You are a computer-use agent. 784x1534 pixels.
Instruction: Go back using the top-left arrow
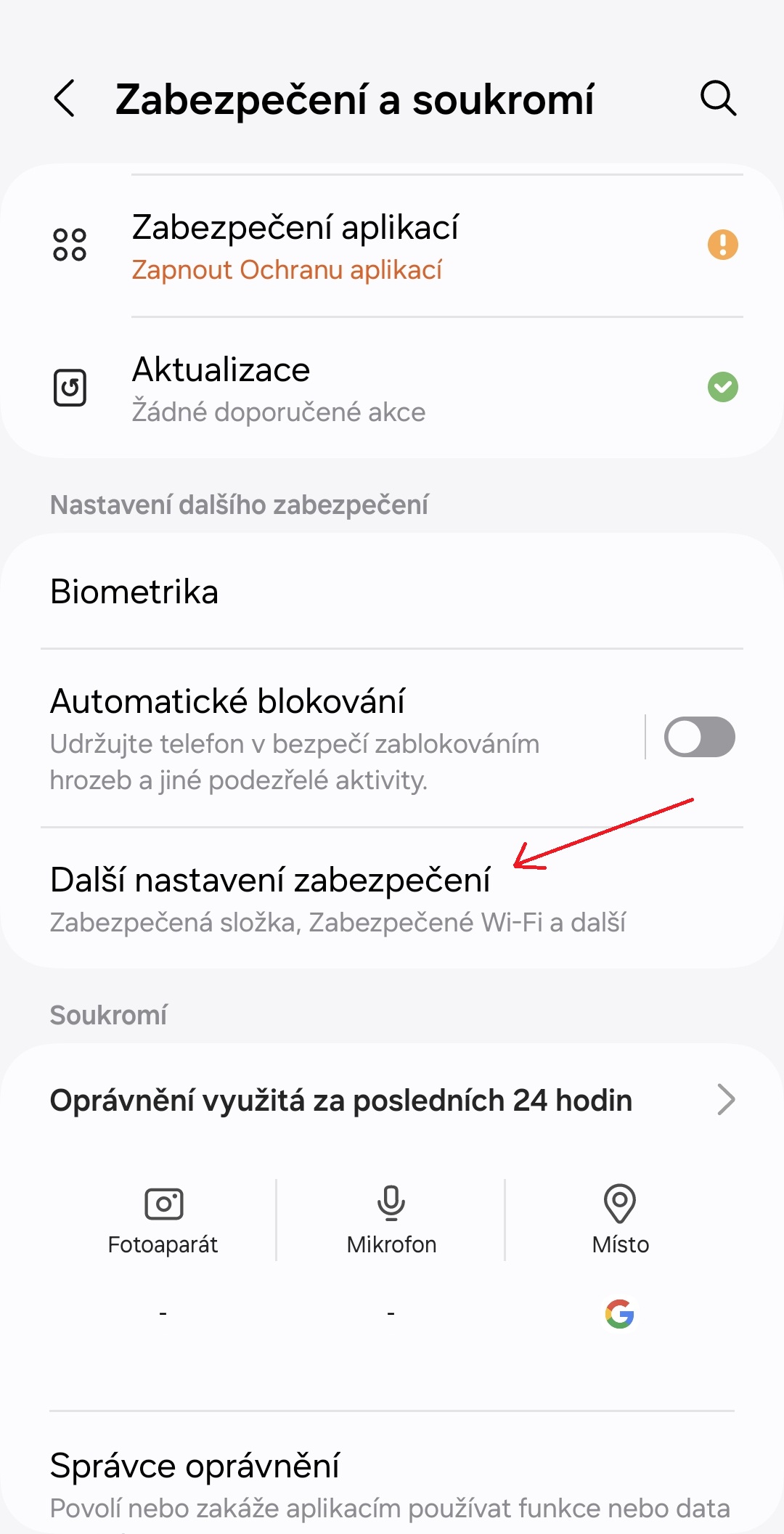[65, 99]
